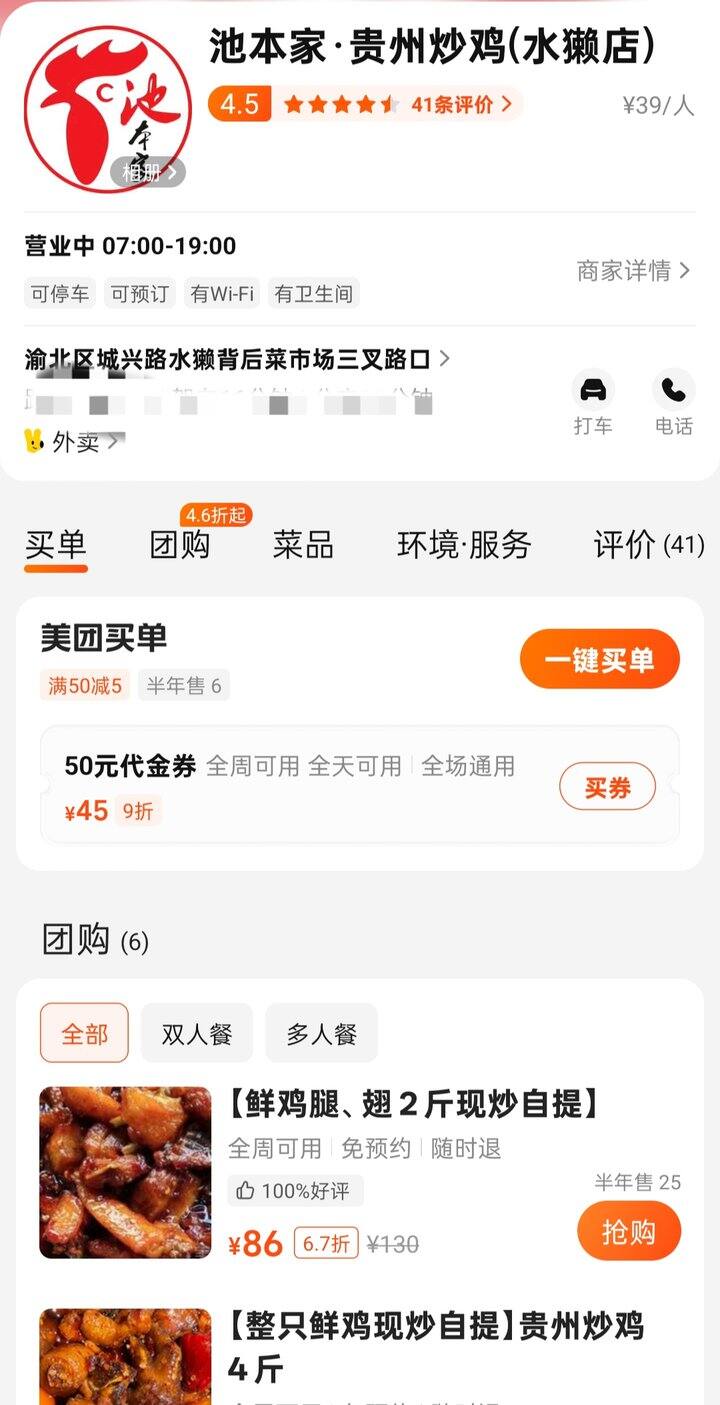Switch to the 评价 (41) tab
The height and width of the screenshot is (1405, 720).
649,545
